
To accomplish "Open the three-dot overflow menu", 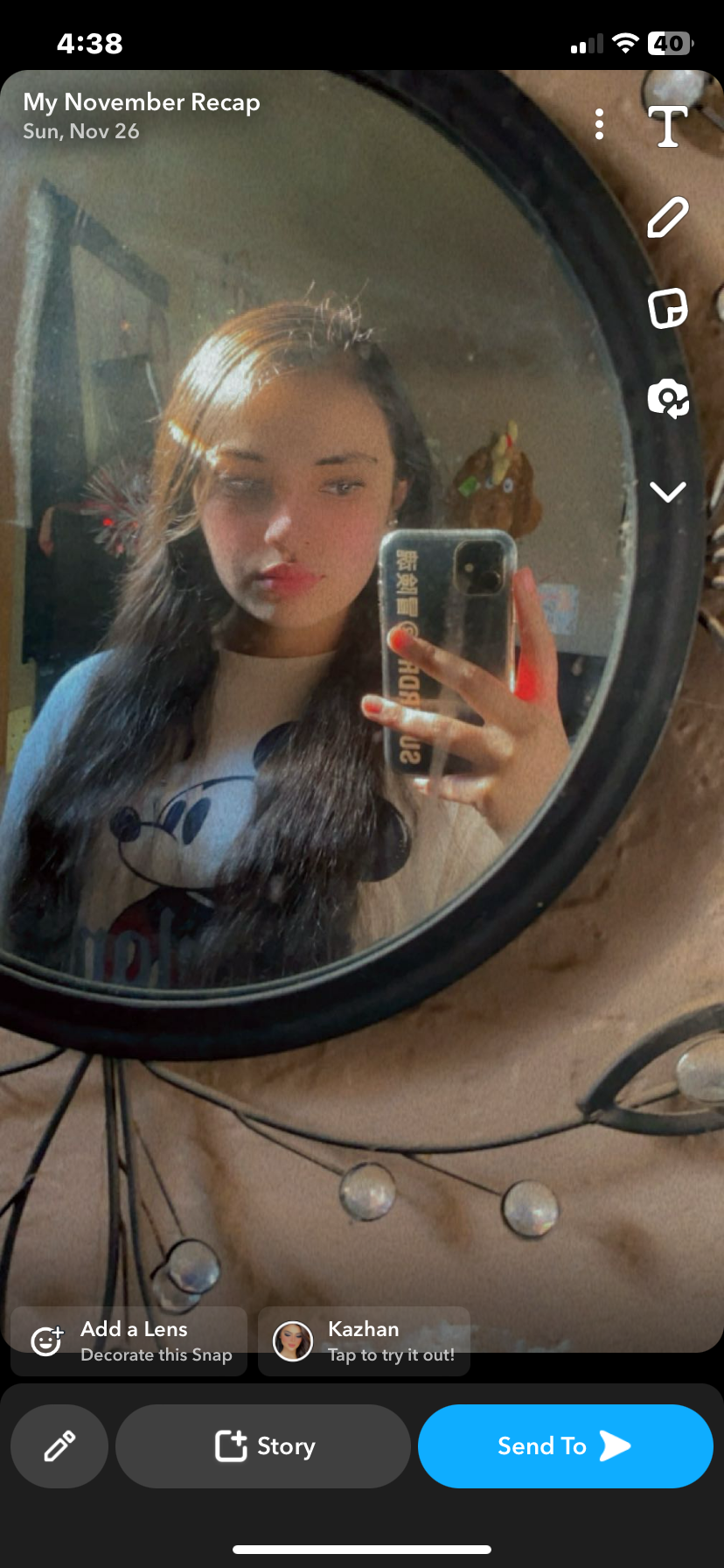I will pyautogui.click(x=599, y=124).
